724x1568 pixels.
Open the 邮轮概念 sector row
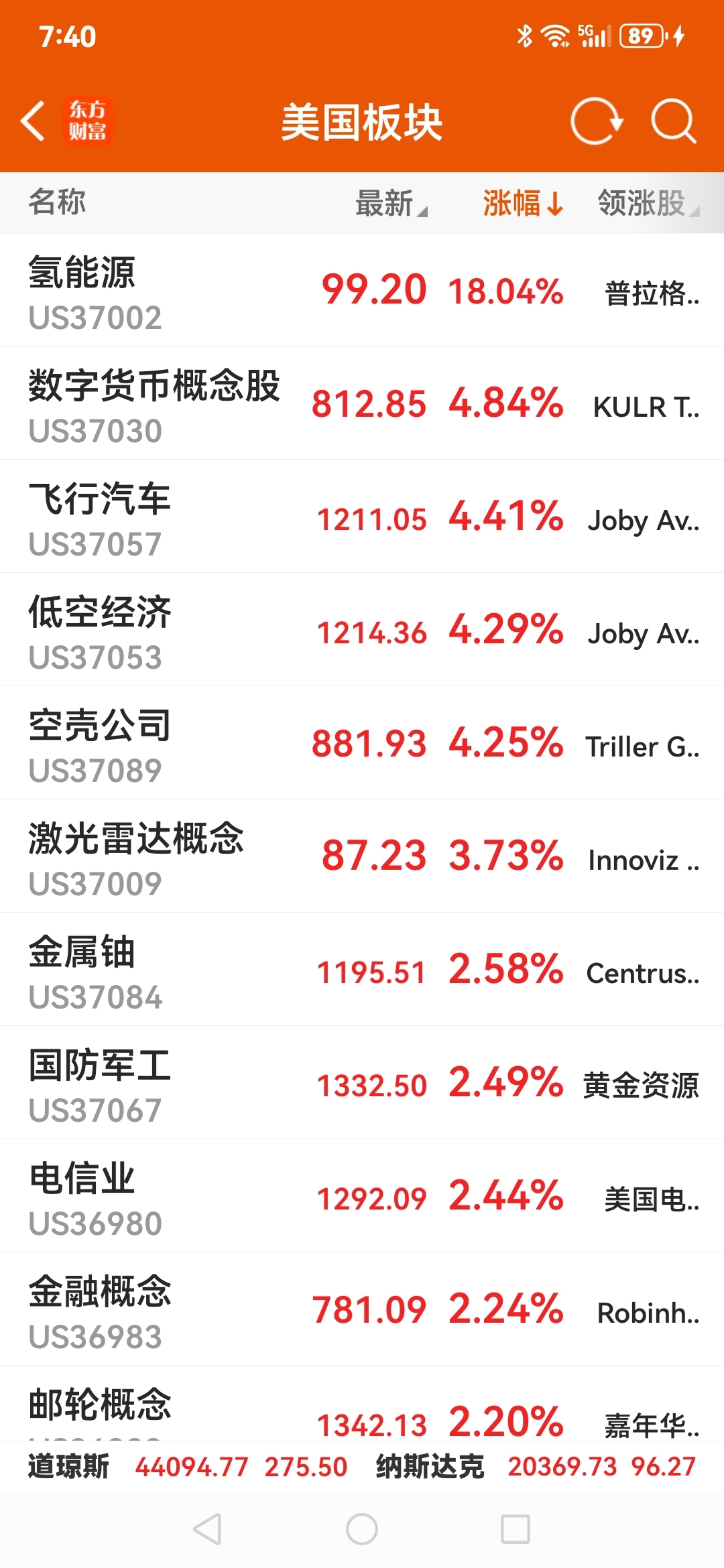click(x=362, y=1404)
